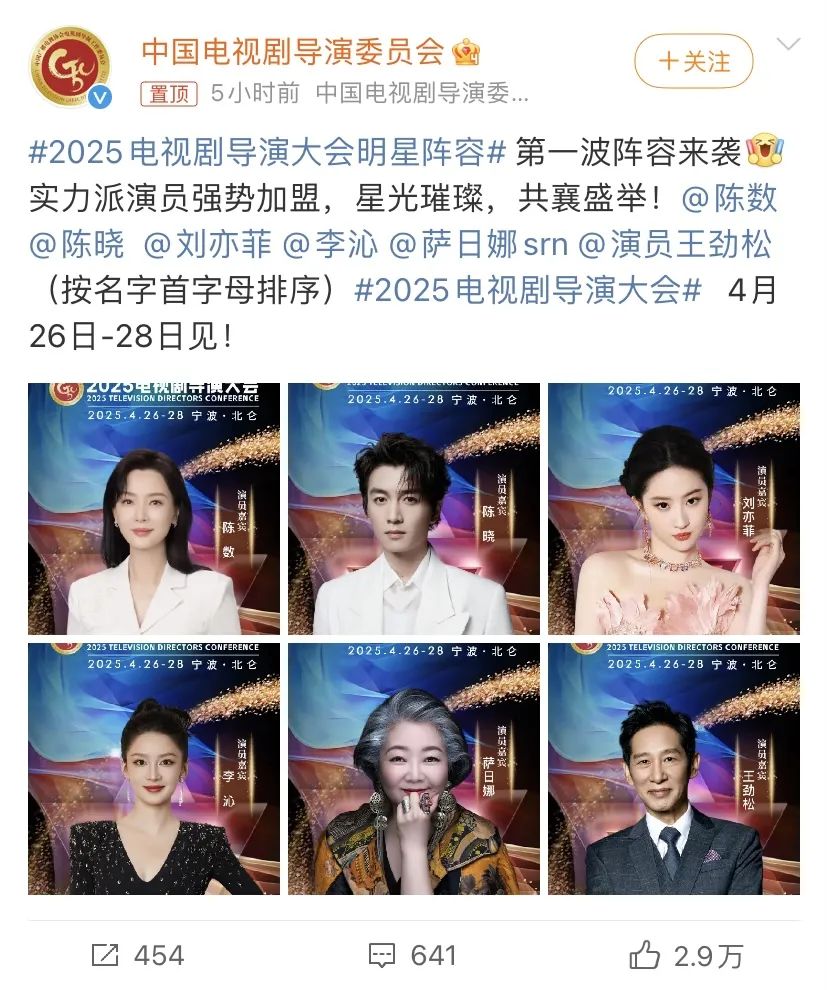Follow the account with the 关注 button
The height and width of the screenshot is (990, 827).
693,62
